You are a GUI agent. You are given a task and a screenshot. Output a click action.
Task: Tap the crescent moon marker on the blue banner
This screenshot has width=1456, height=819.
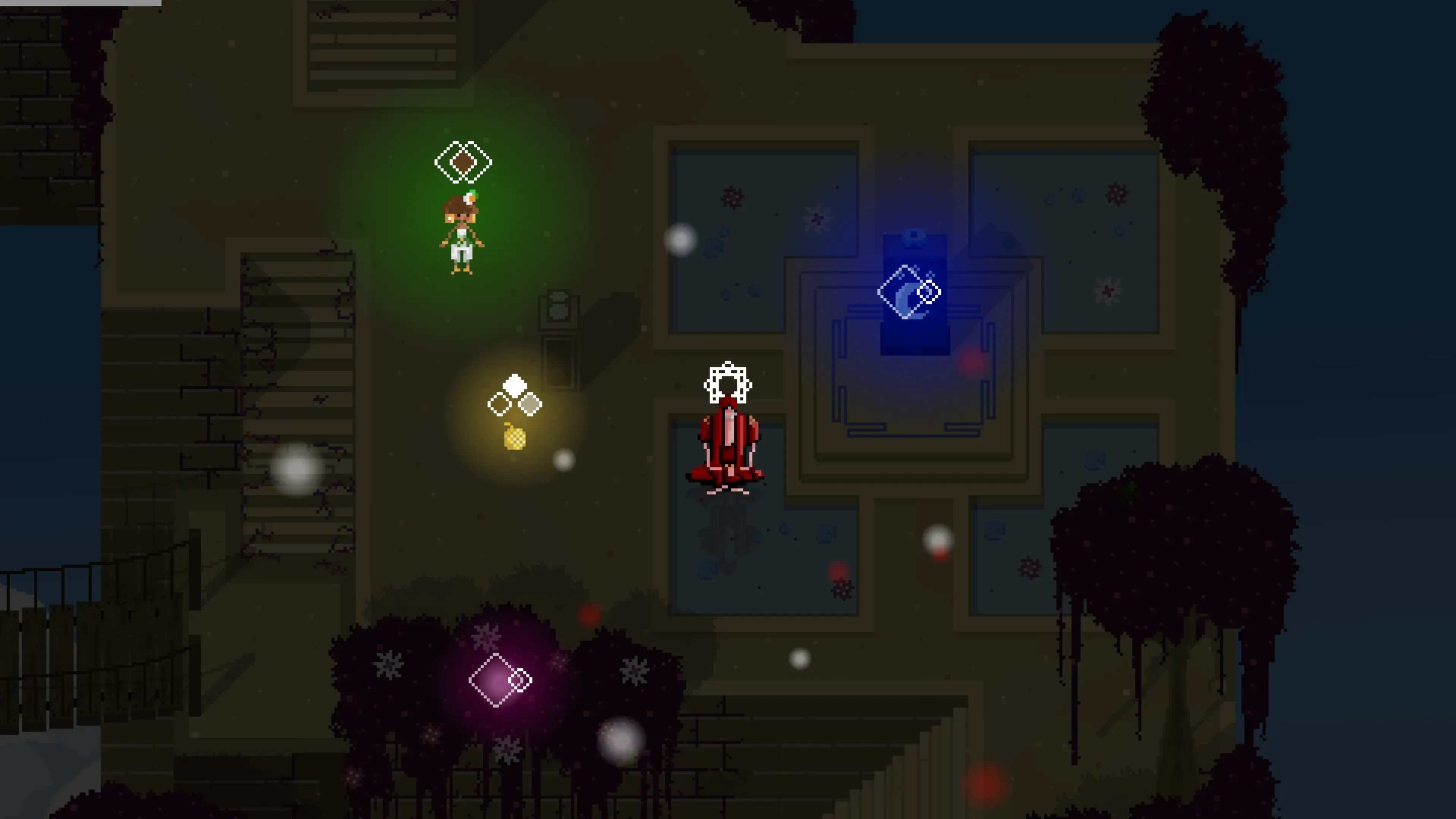click(908, 292)
